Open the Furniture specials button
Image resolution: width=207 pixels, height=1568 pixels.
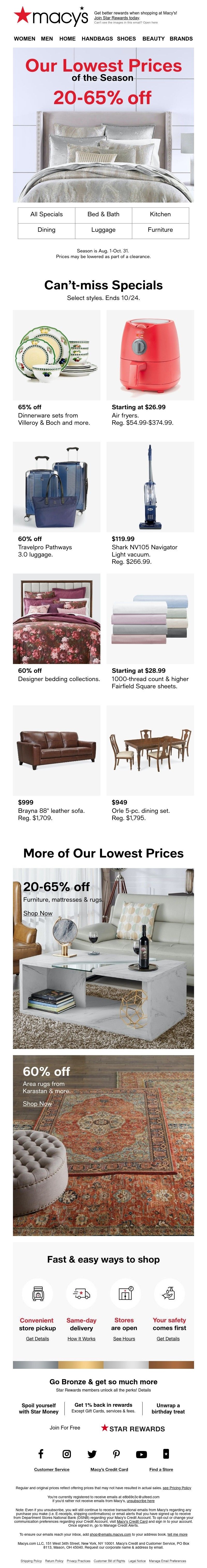click(160, 230)
